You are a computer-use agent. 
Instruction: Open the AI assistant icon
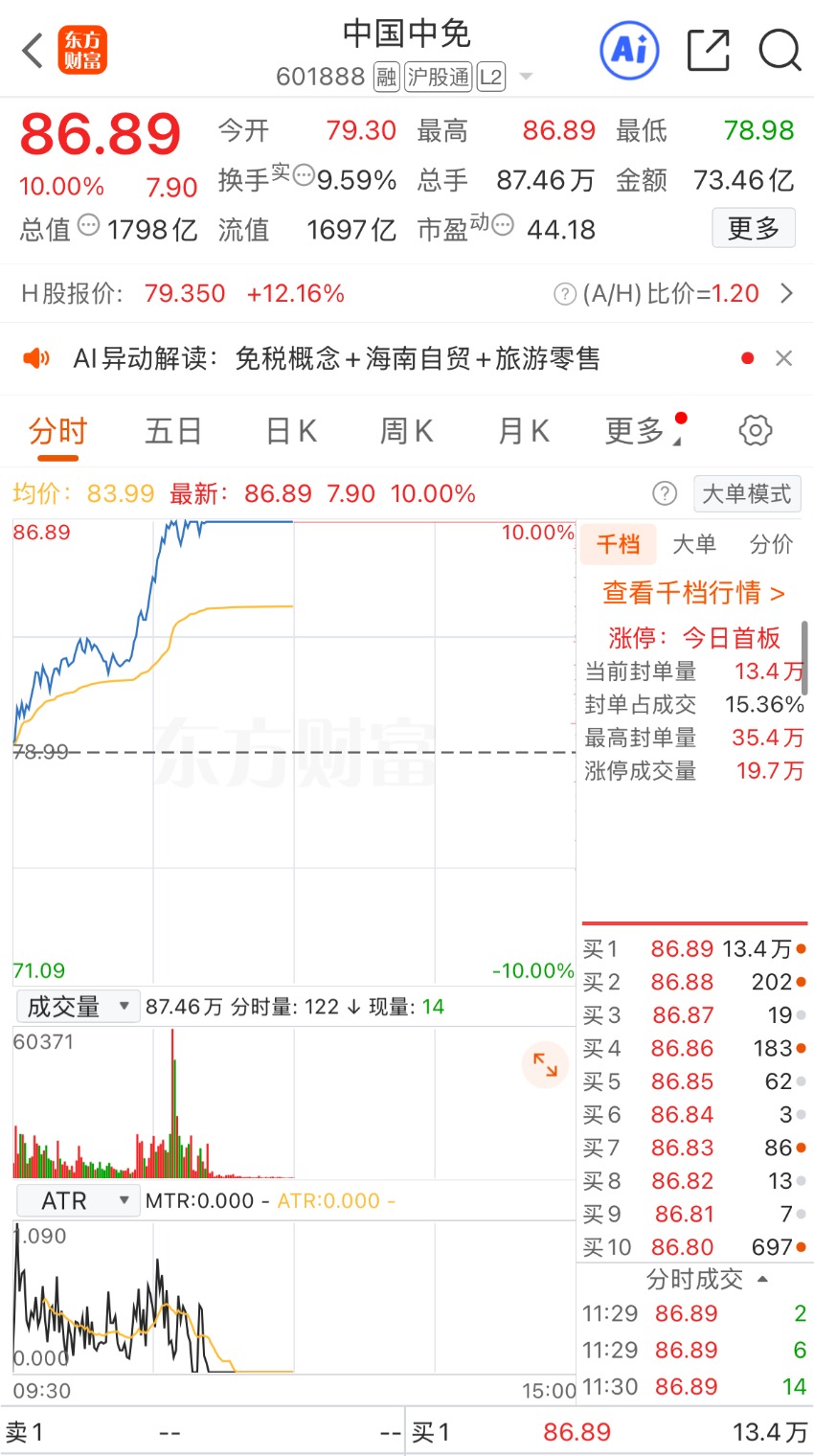(x=629, y=50)
